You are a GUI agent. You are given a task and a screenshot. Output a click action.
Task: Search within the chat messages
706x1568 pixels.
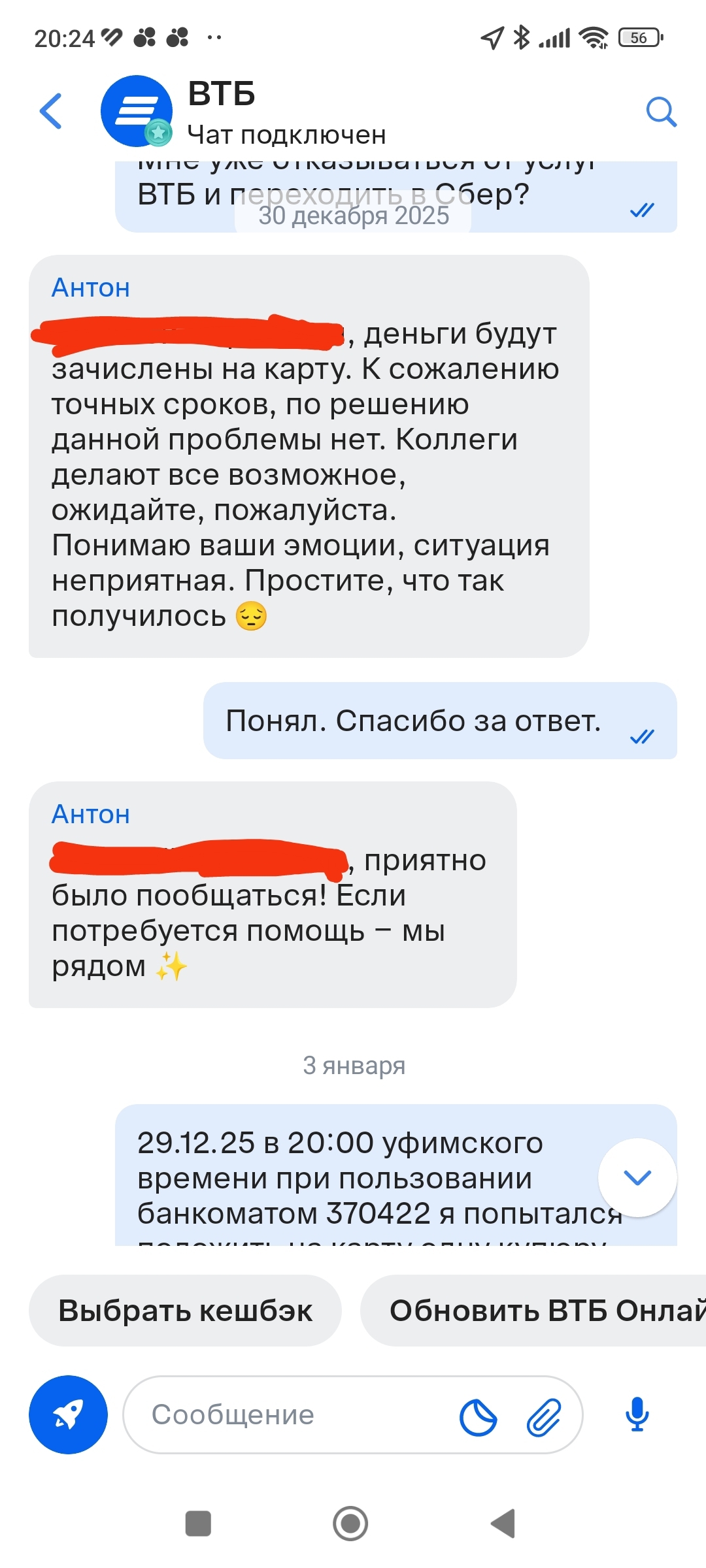(661, 112)
